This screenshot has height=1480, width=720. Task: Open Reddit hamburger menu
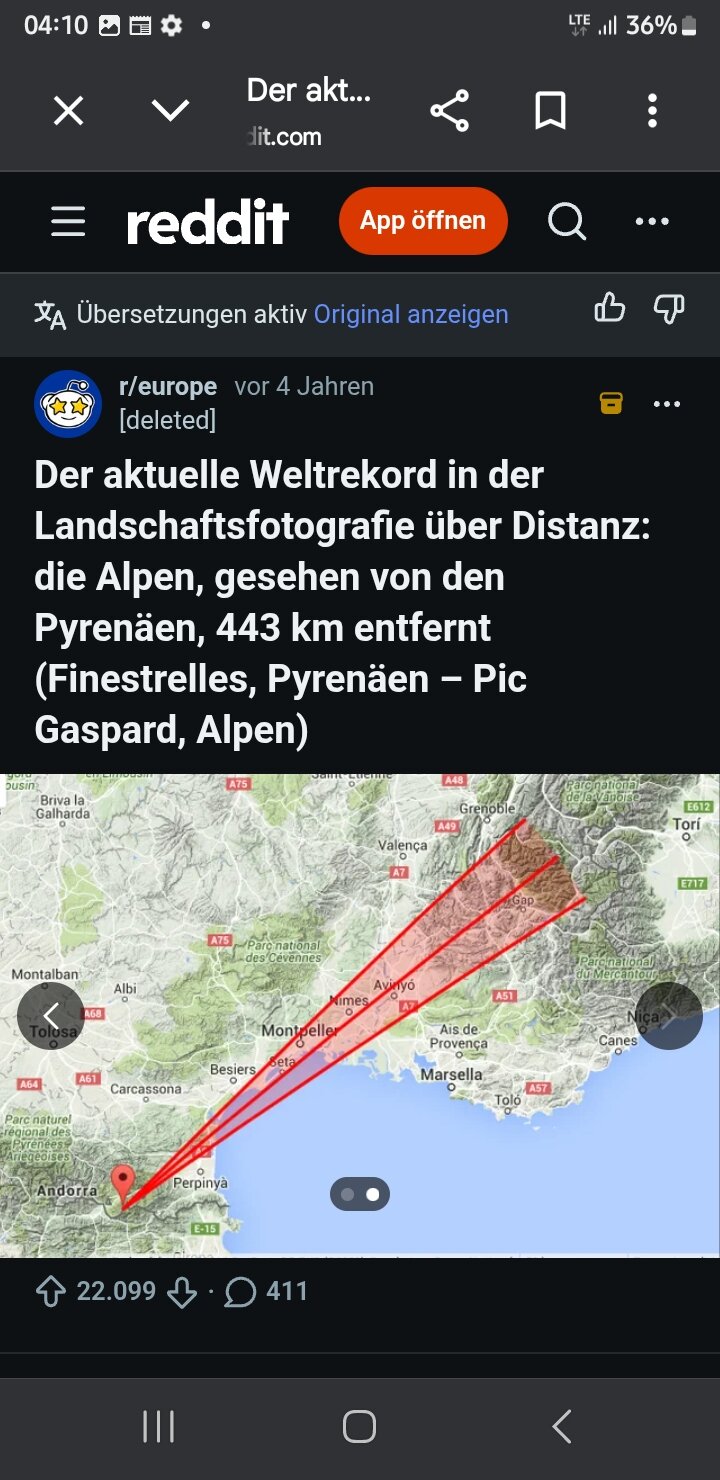(x=68, y=221)
